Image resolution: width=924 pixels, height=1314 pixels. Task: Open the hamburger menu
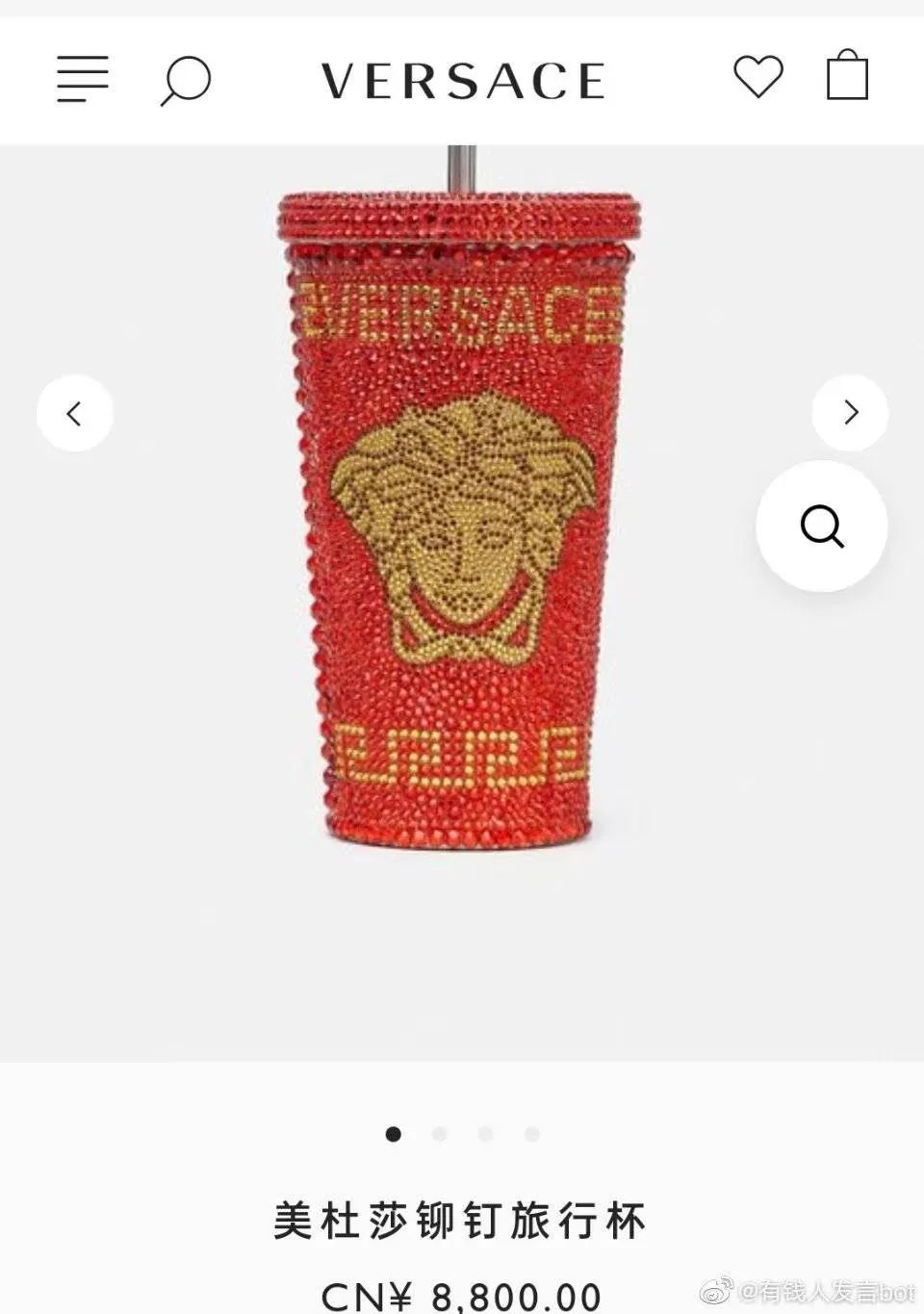83,79
